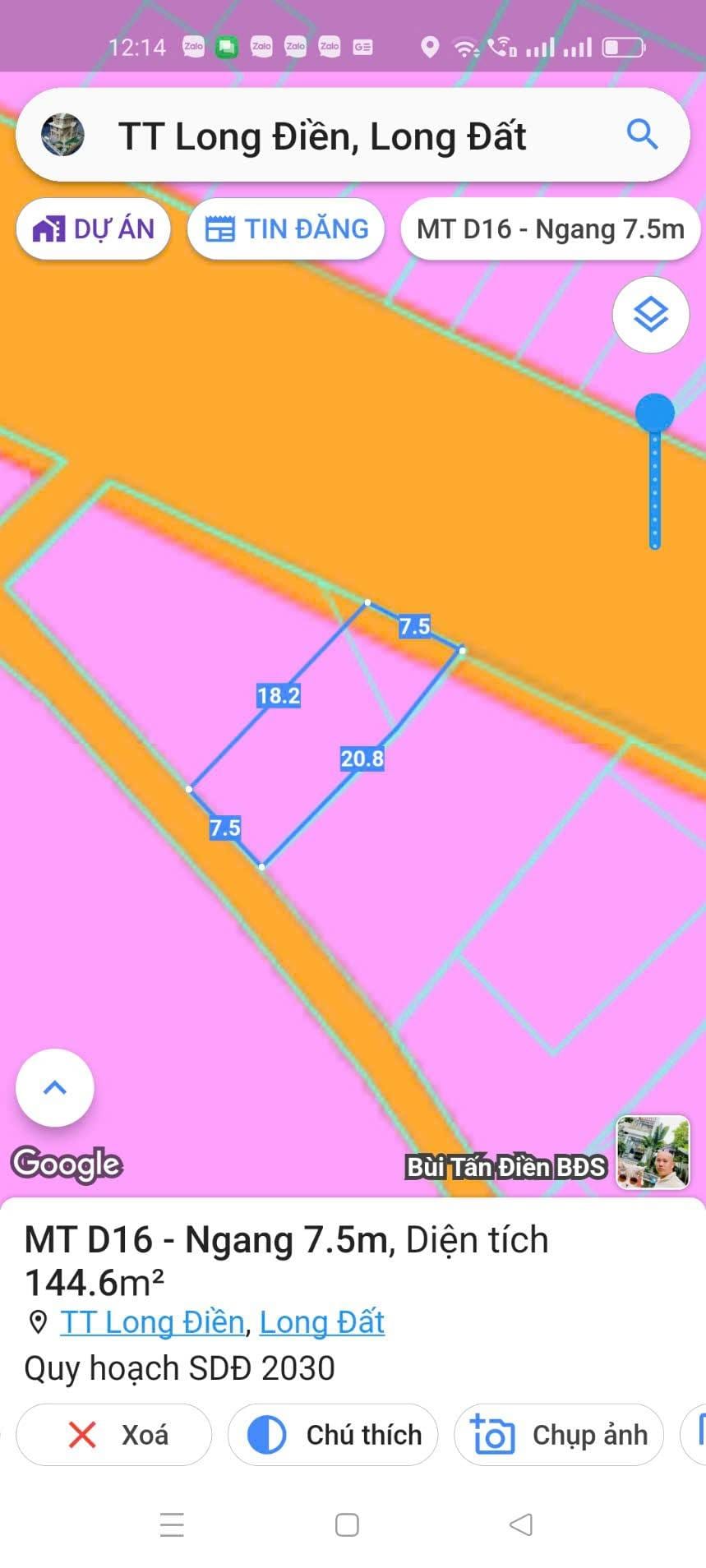Screen dimensions: 706x1568
Task: Open the TIN ĐĂNG chip
Action: [x=286, y=228]
